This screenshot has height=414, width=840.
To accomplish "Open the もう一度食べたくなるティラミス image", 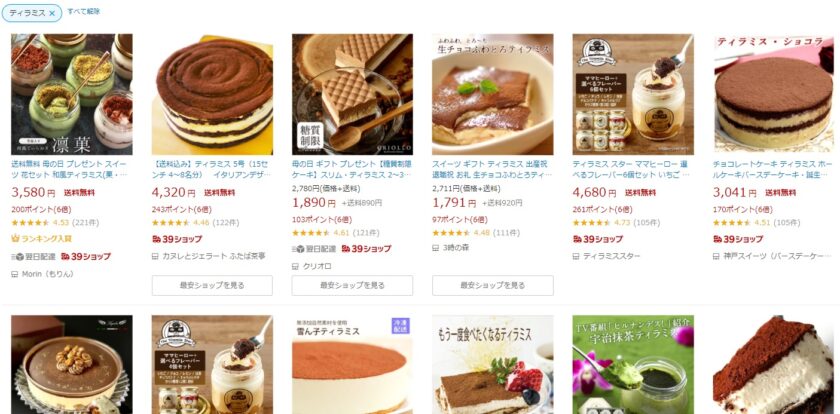I will click(x=492, y=365).
